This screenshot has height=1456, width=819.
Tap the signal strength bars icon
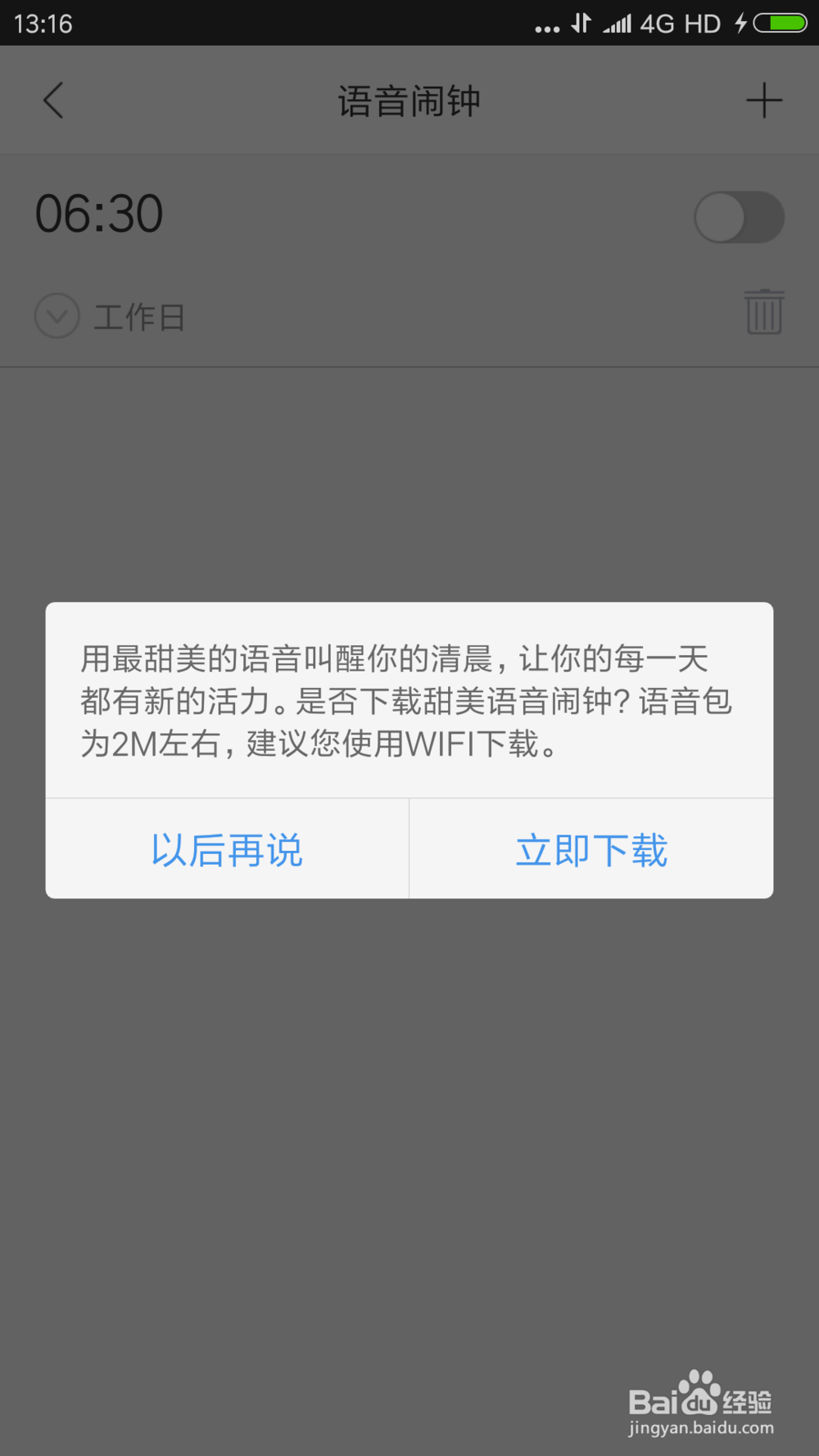click(616, 23)
